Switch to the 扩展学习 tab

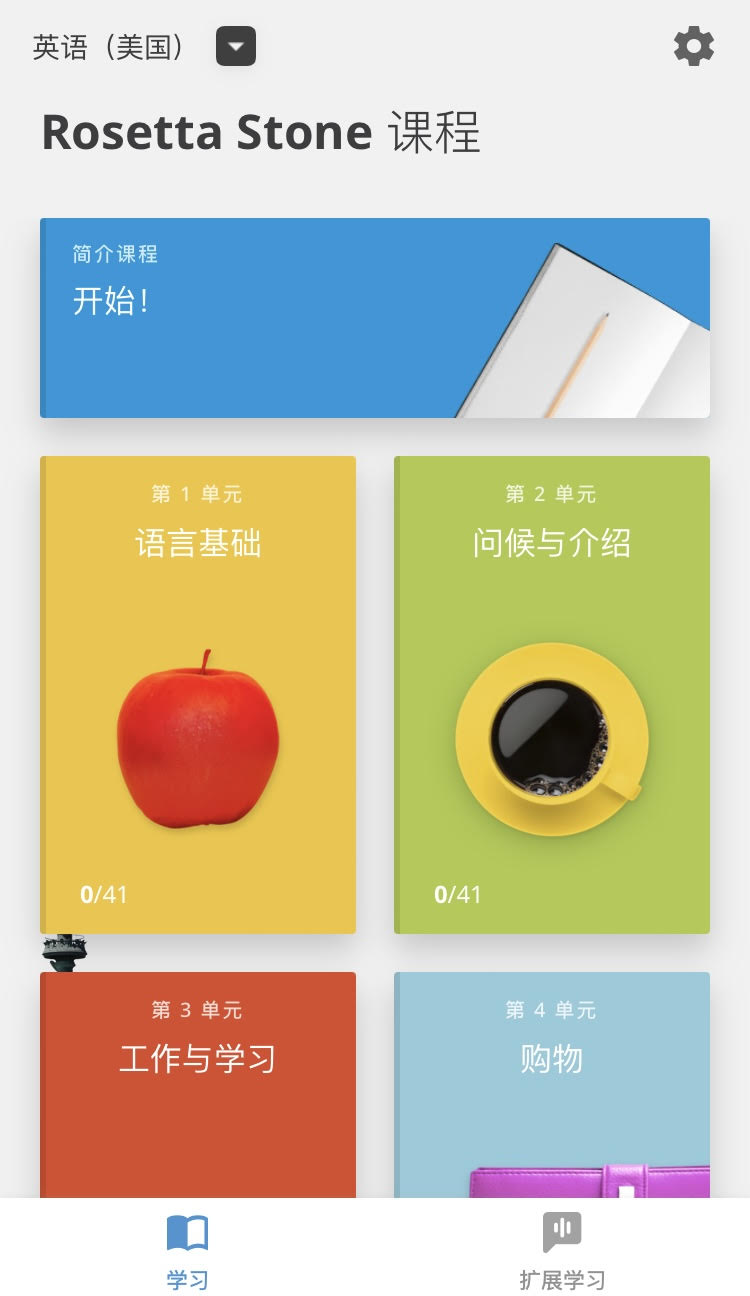click(562, 1244)
